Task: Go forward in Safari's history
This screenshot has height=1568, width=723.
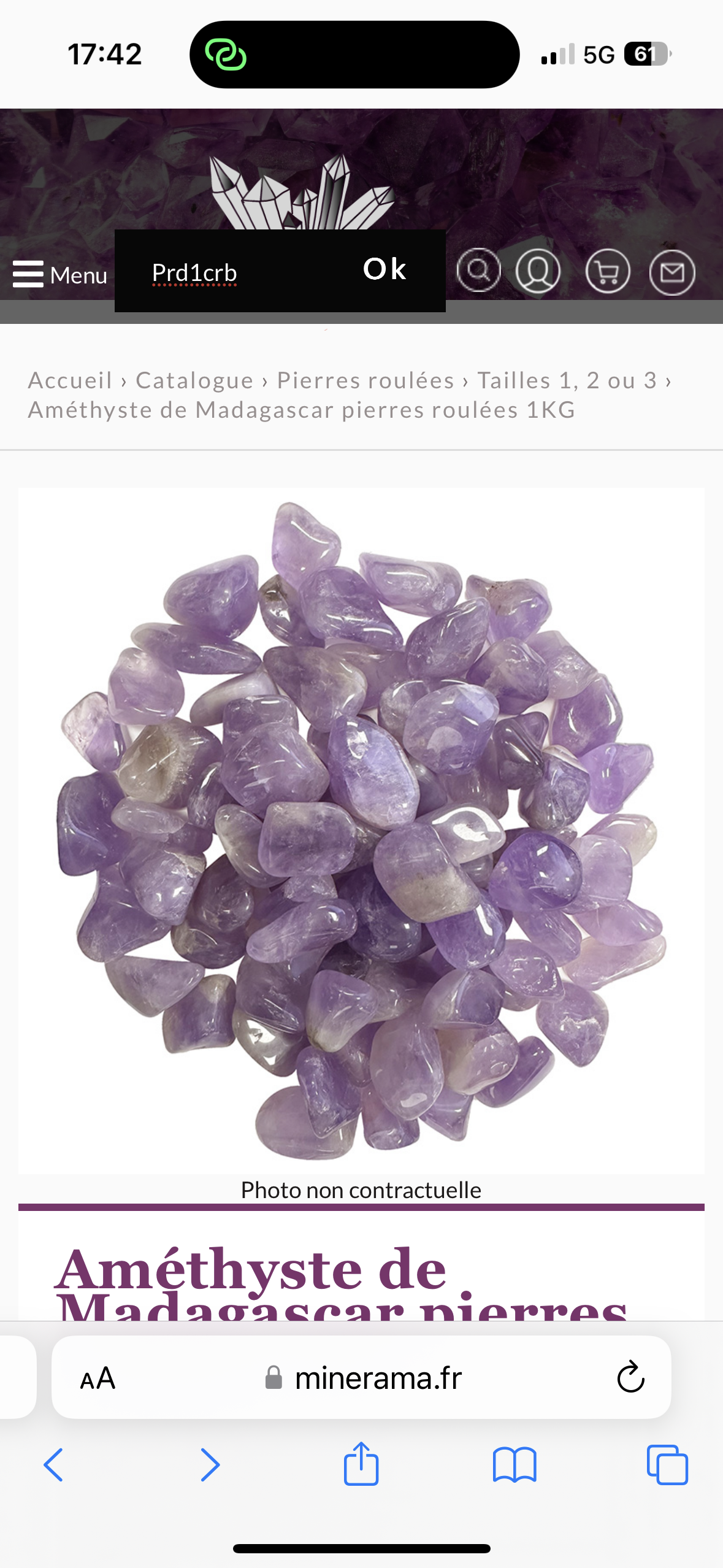Action: click(x=210, y=1465)
